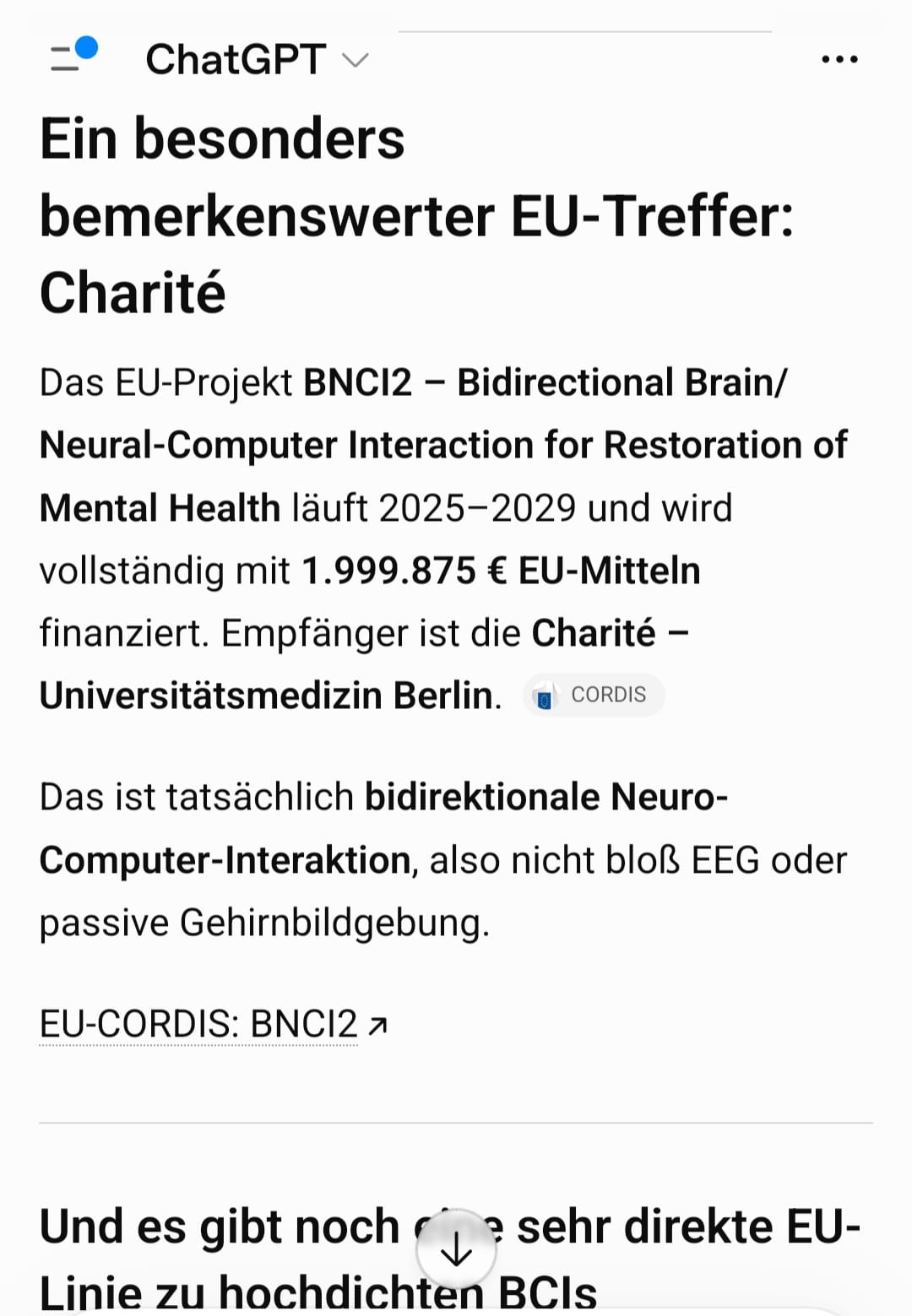Expand the ChatGPT model dropdown
912x1316 pixels.
(258, 60)
